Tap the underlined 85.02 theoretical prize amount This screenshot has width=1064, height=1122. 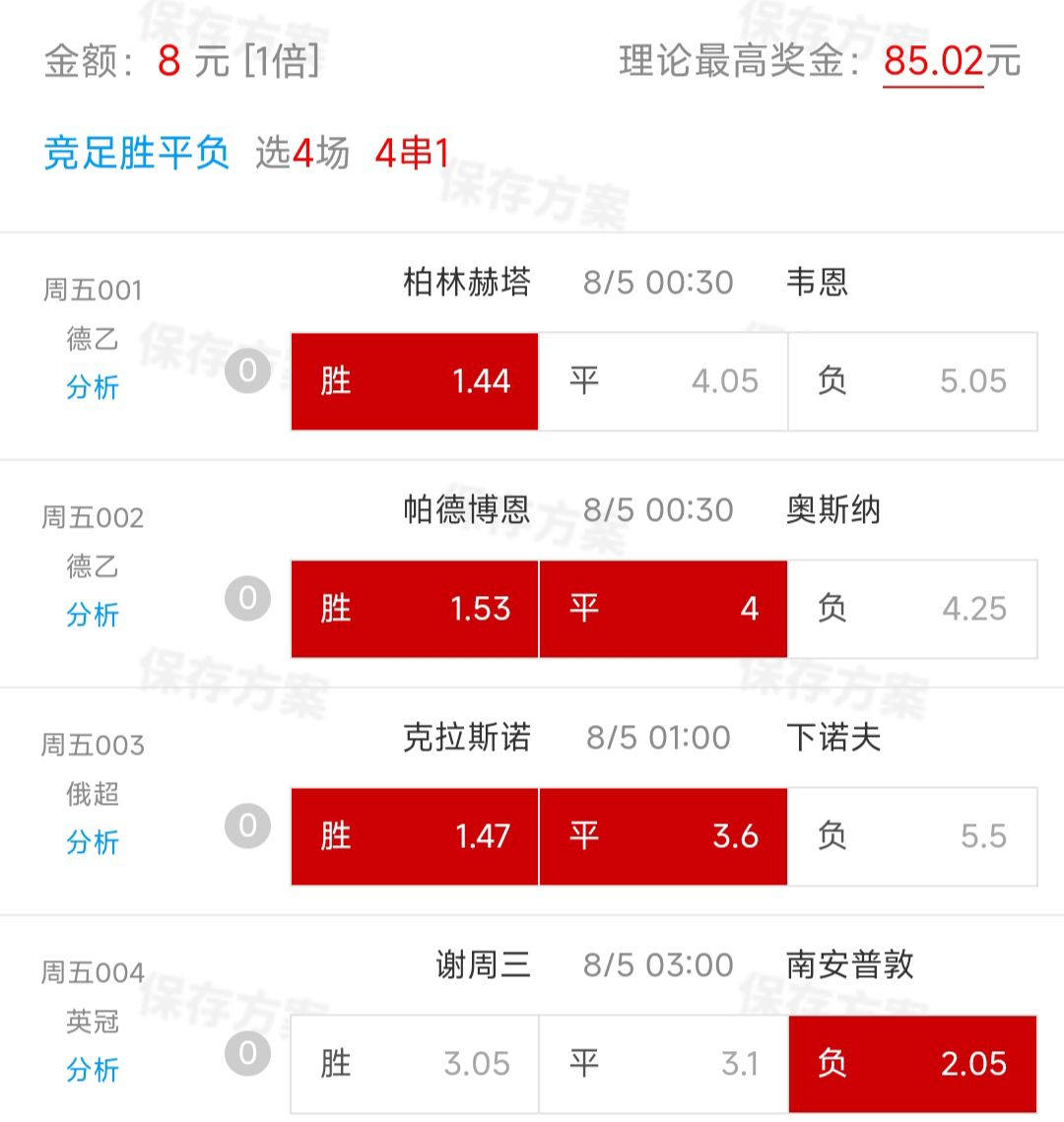coord(933,62)
